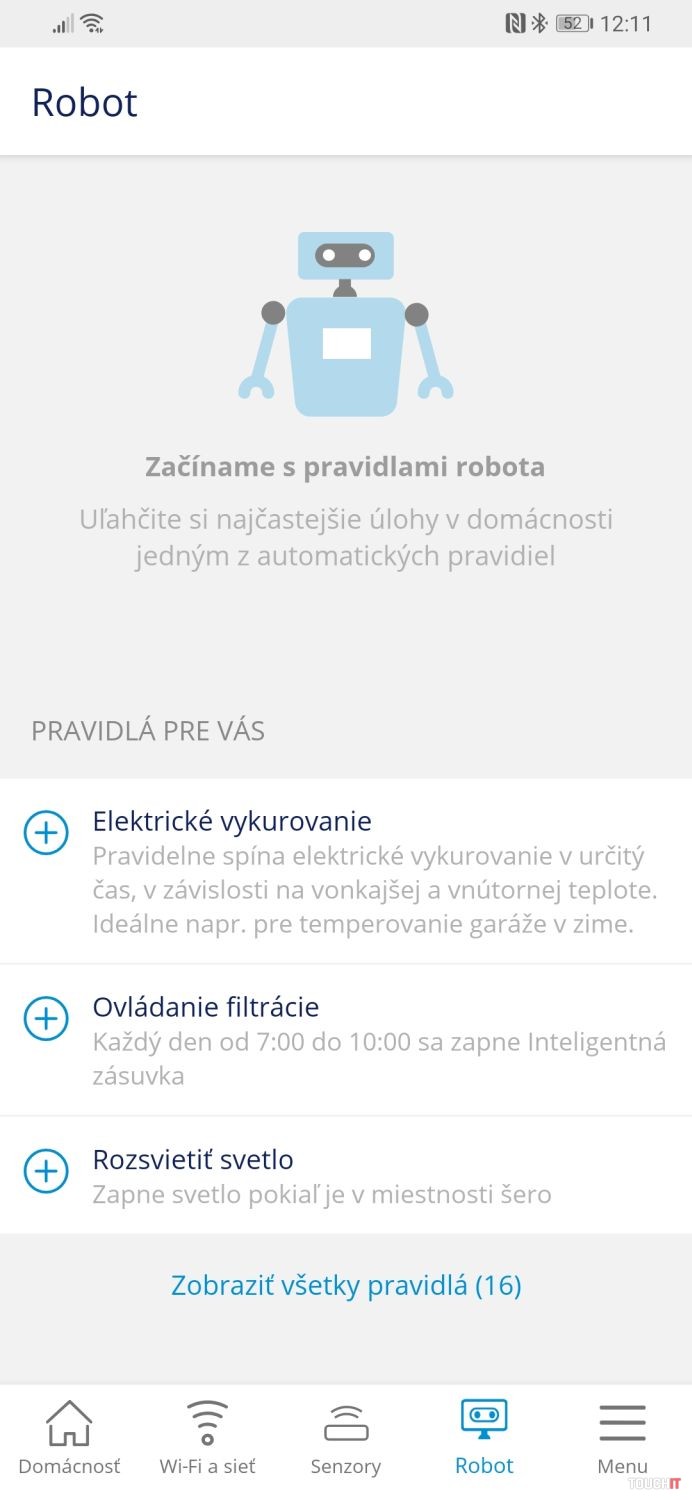Select the Robot tab
Image resolution: width=692 pixels, height=1500 pixels.
point(484,1439)
